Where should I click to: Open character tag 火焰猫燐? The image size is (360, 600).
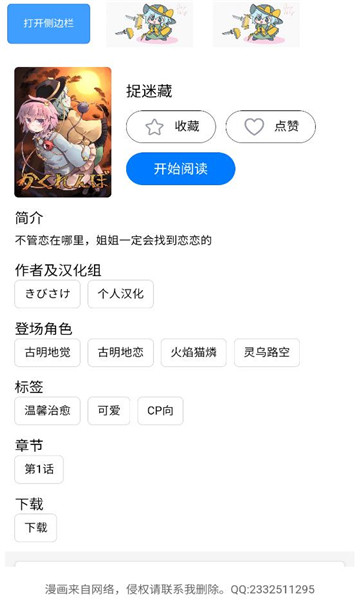point(194,352)
